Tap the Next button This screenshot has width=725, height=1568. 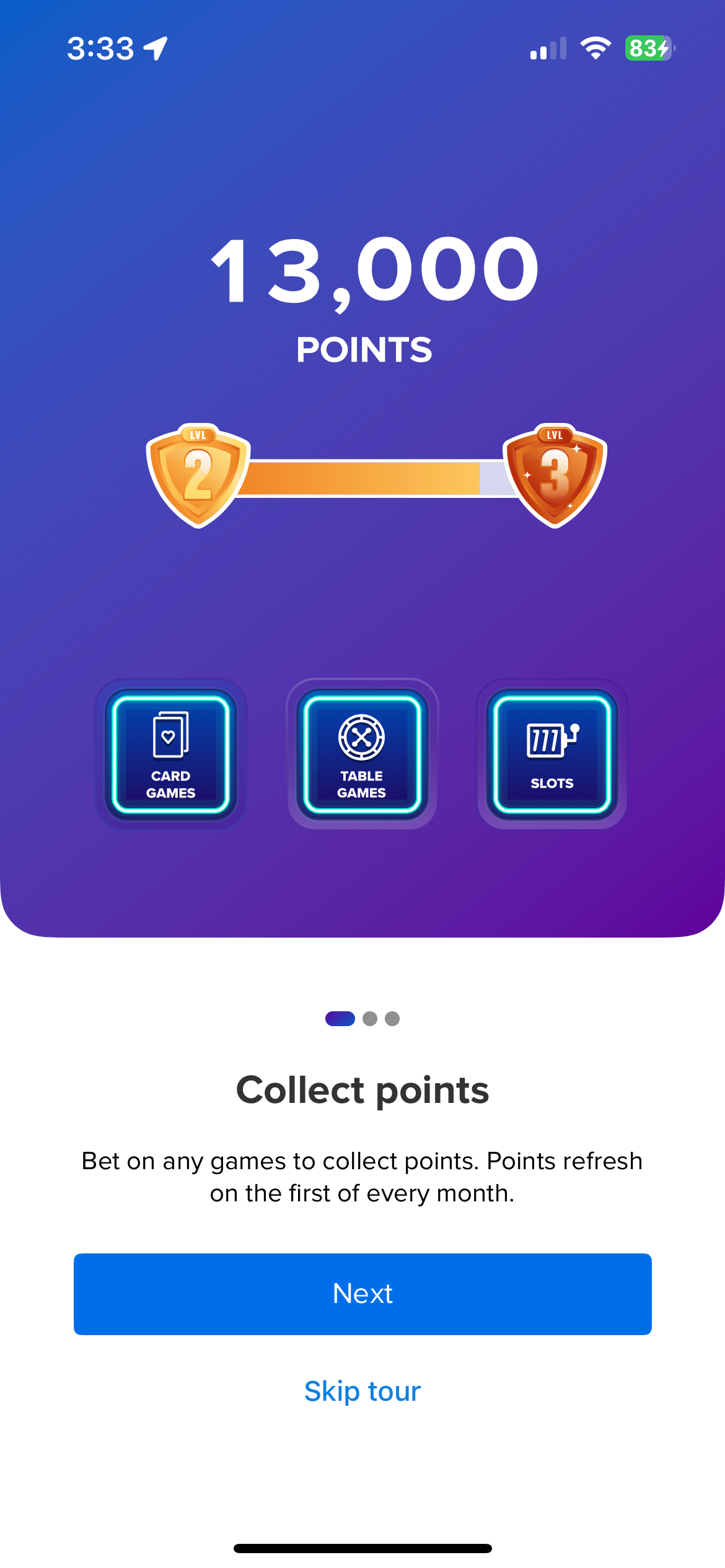click(362, 1294)
